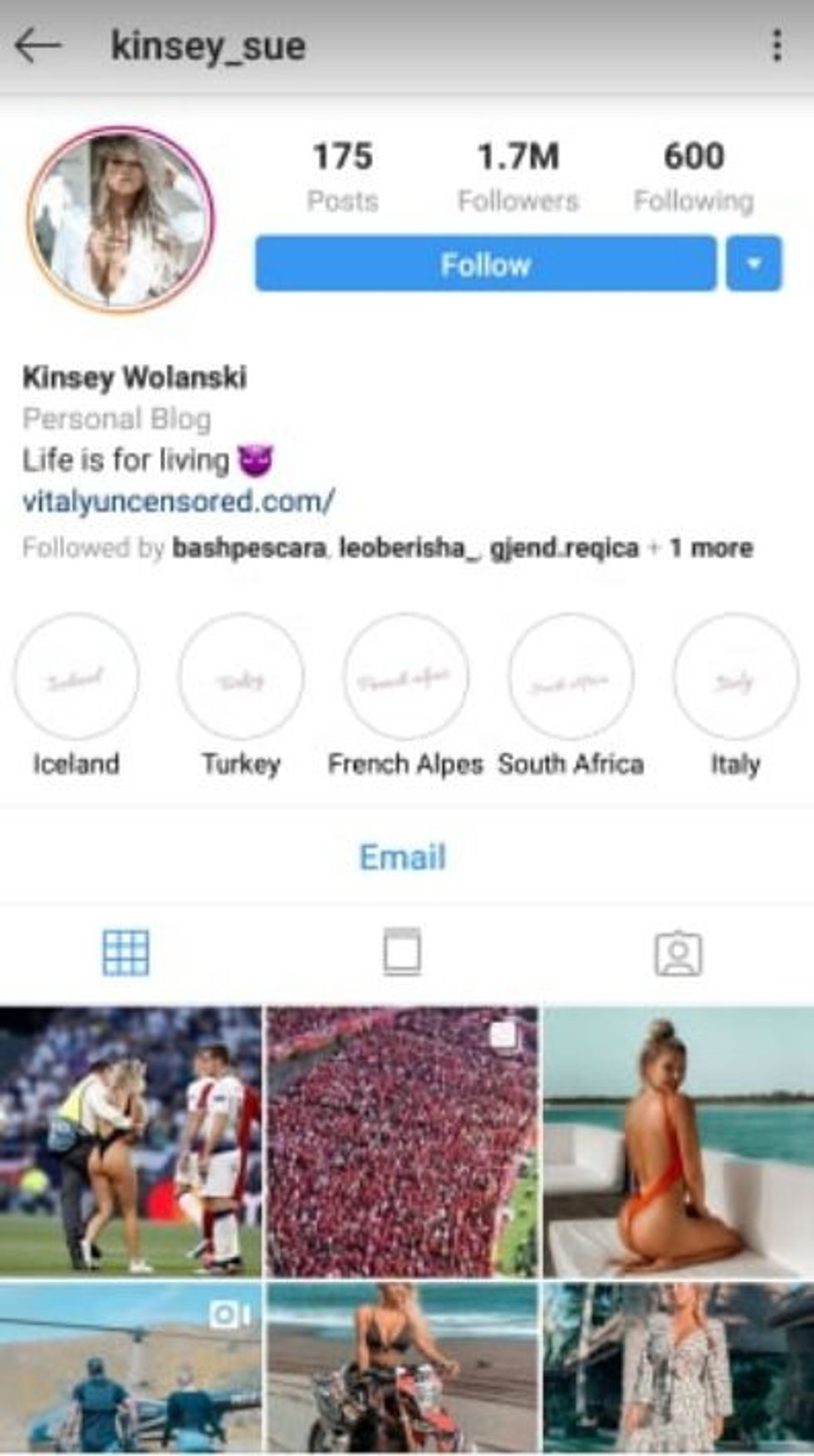Open the 600 following list
The width and height of the screenshot is (814, 1456).
click(x=694, y=176)
